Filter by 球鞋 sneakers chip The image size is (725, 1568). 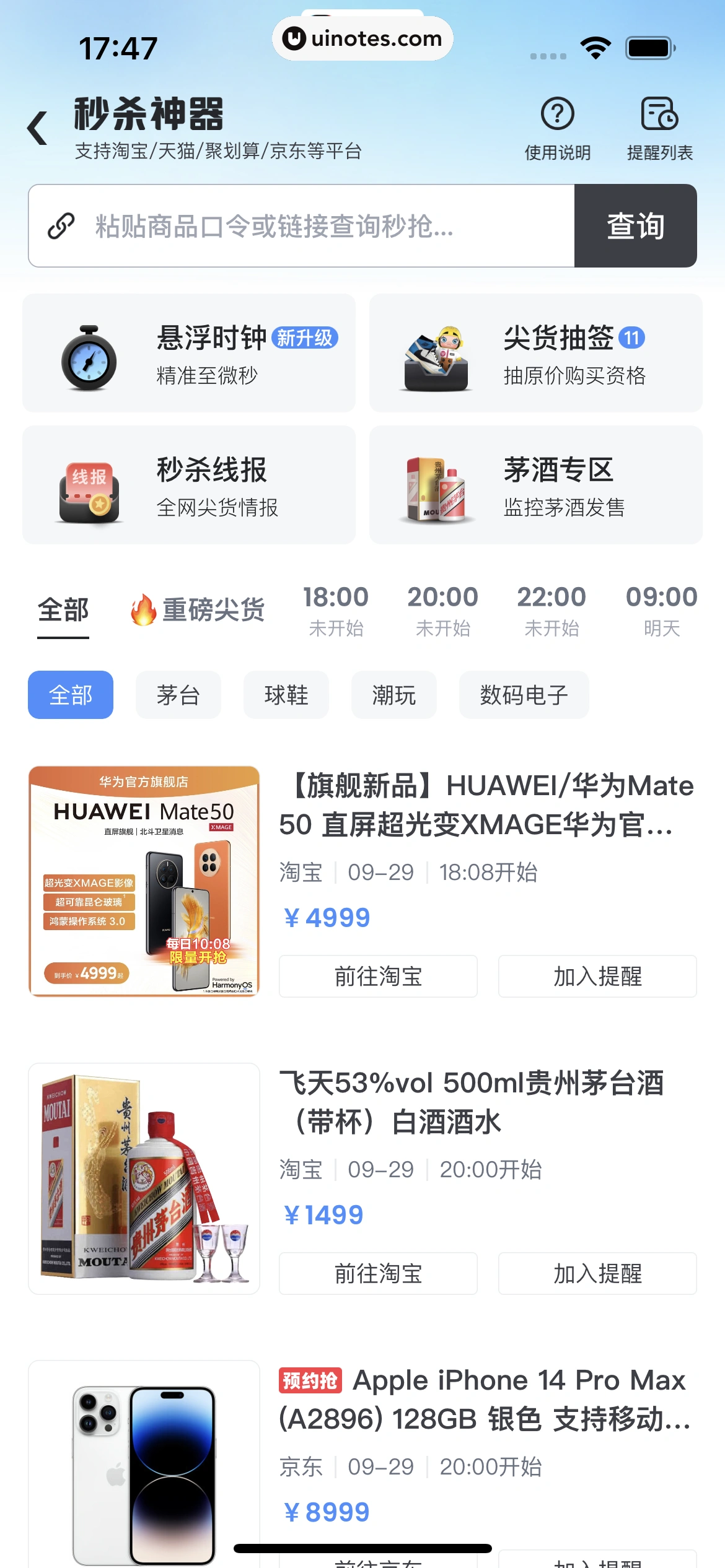click(x=286, y=695)
